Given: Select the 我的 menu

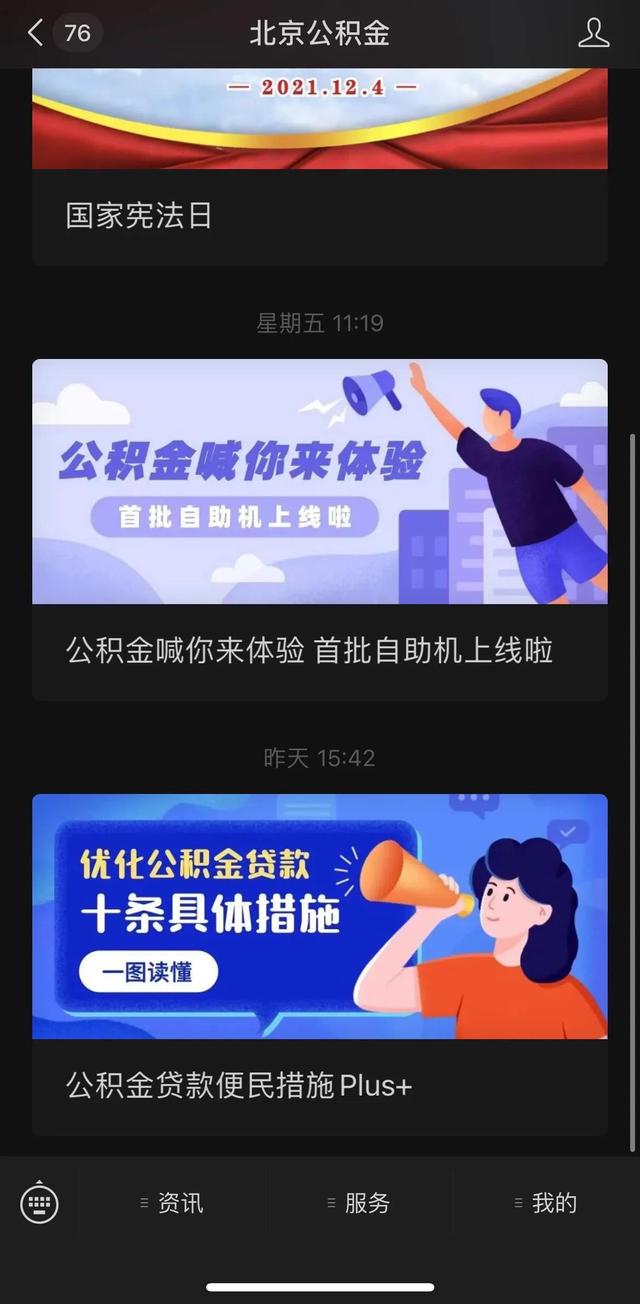Looking at the screenshot, I should point(546,1203).
